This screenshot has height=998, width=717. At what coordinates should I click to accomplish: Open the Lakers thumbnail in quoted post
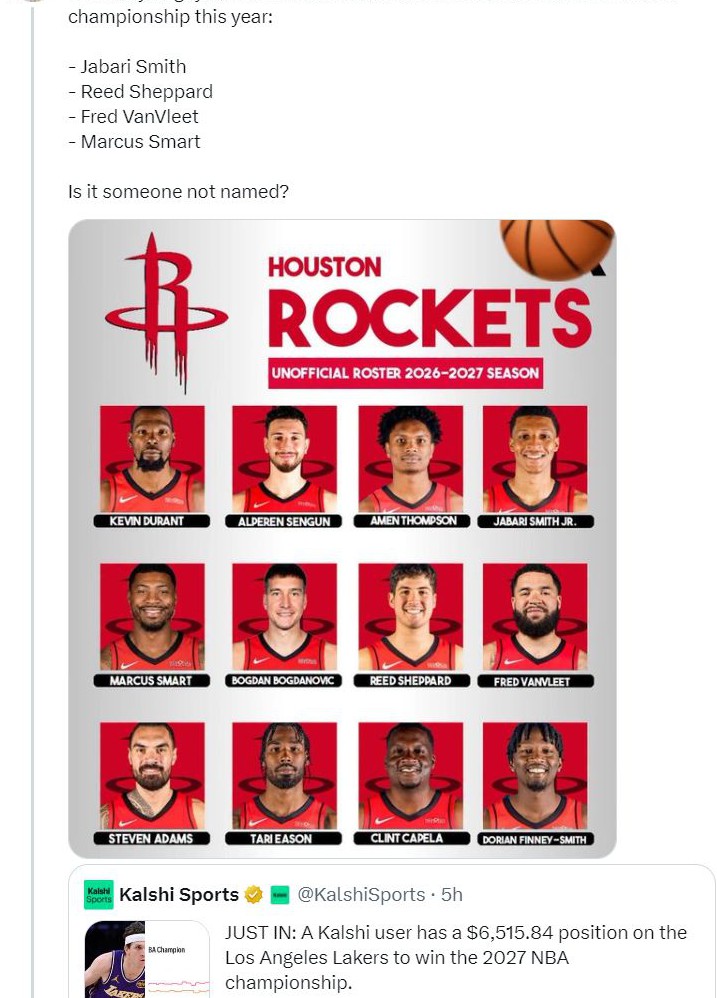[147, 959]
